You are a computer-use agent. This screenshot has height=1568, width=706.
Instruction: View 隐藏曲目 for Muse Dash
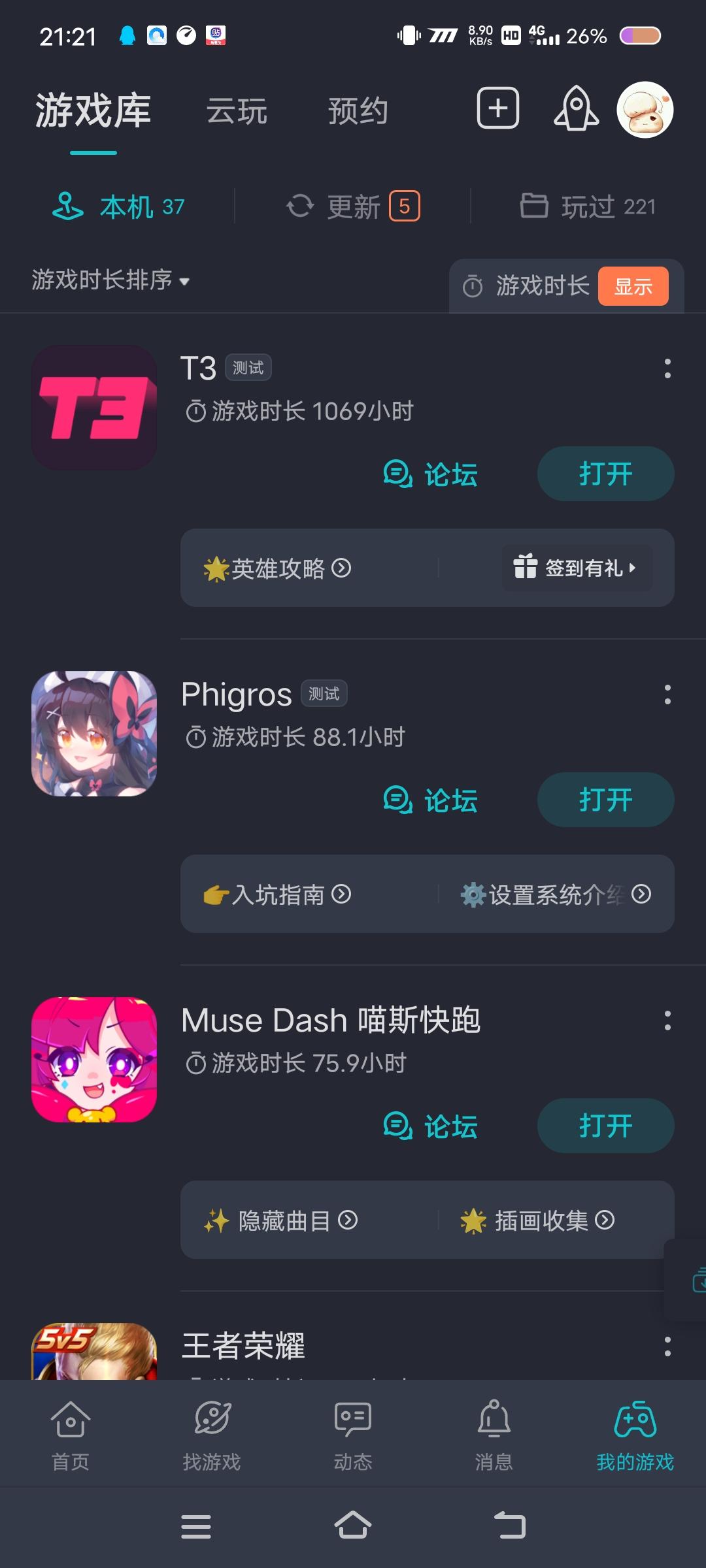coord(281,1220)
